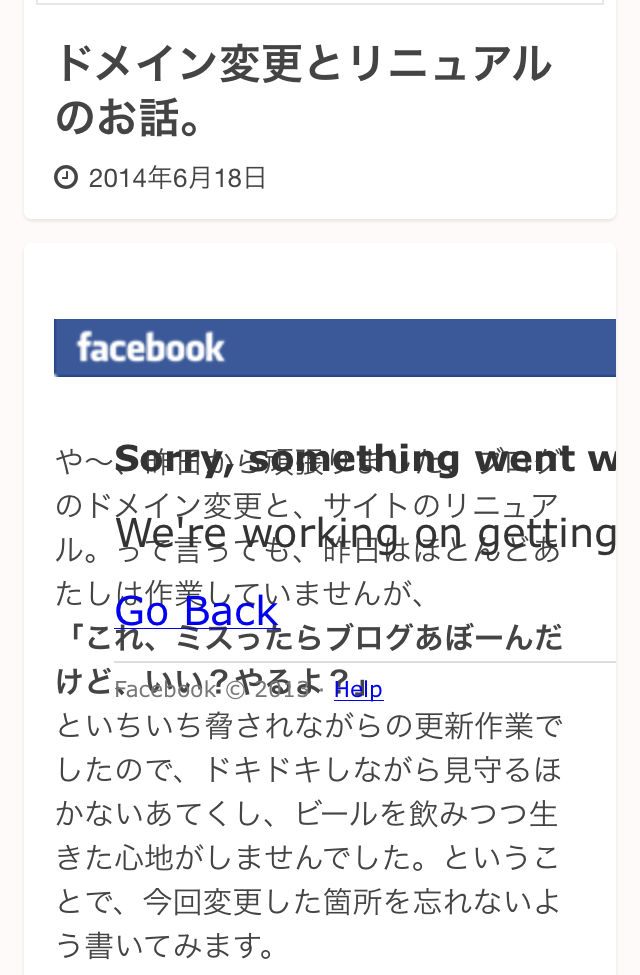The width and height of the screenshot is (640, 975).
Task: Tap the Go Back link
Action: pyautogui.click(x=196, y=611)
